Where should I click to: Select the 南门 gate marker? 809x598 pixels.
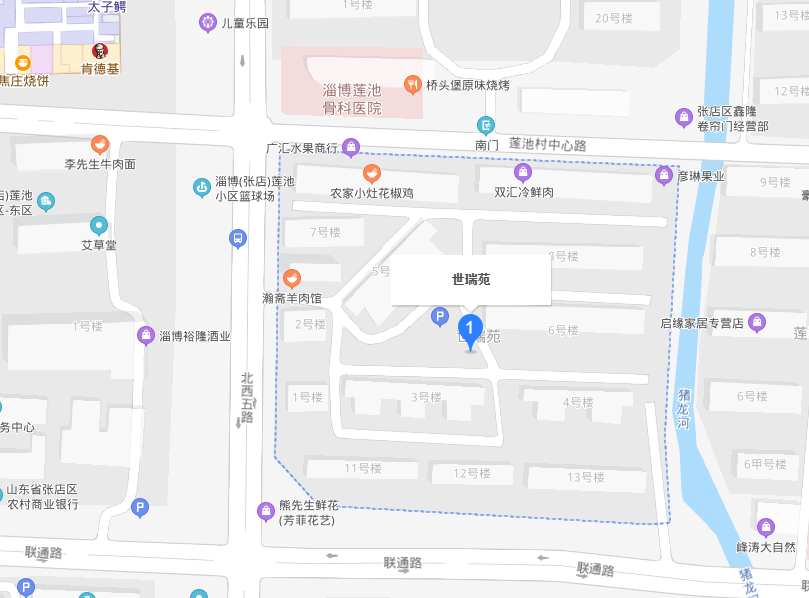486,126
